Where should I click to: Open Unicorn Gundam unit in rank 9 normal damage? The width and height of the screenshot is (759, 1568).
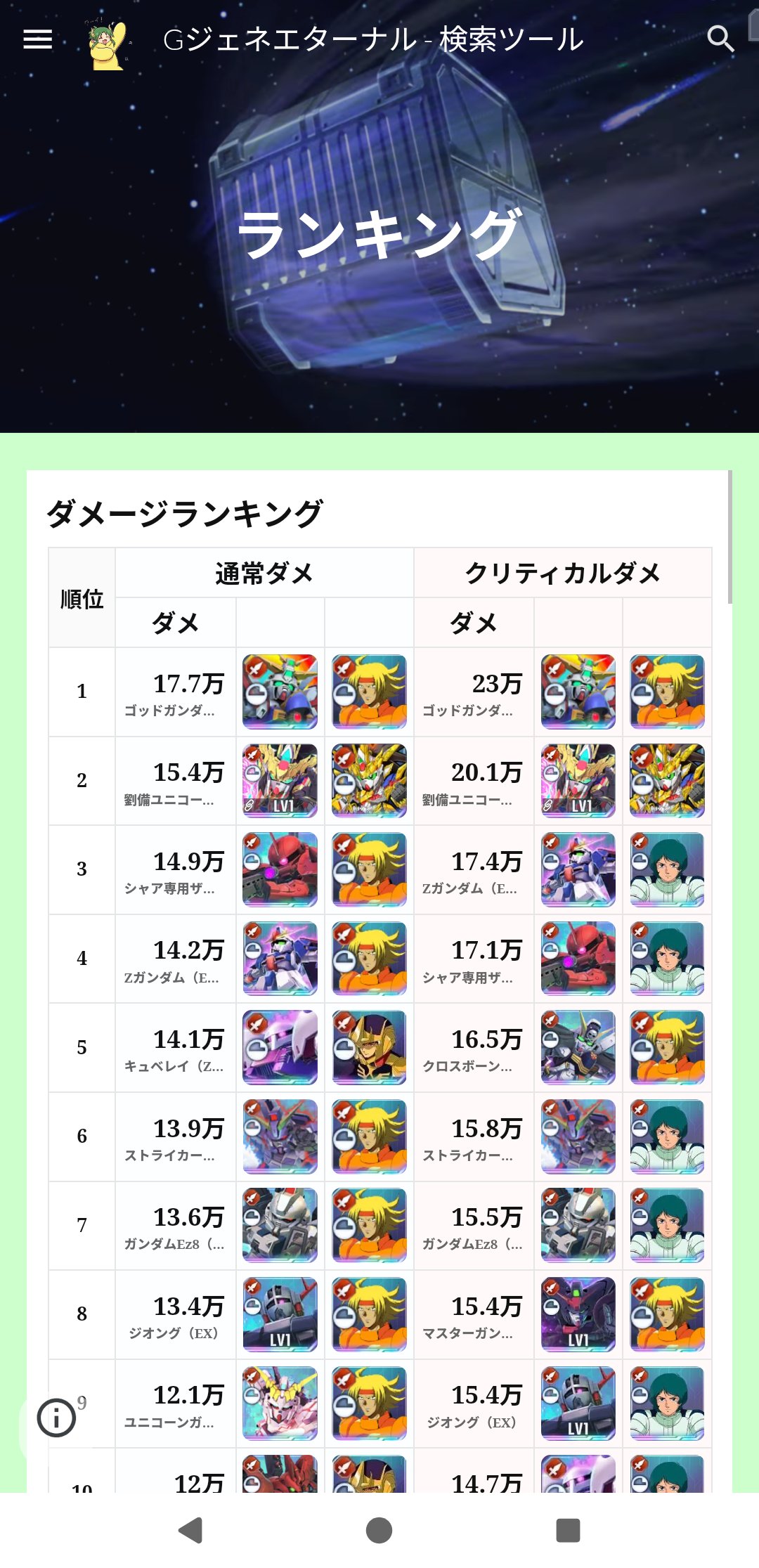click(x=280, y=1403)
